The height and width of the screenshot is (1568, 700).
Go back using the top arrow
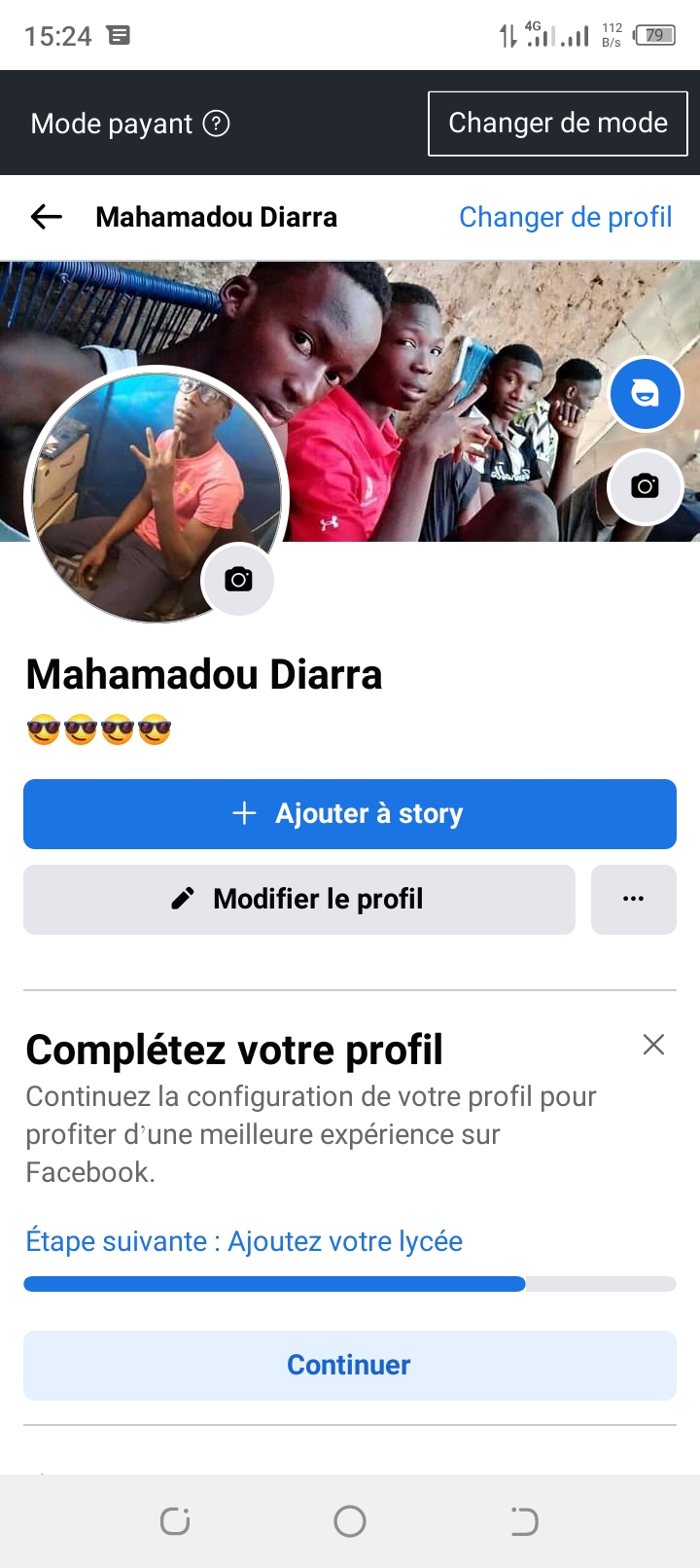tap(46, 217)
